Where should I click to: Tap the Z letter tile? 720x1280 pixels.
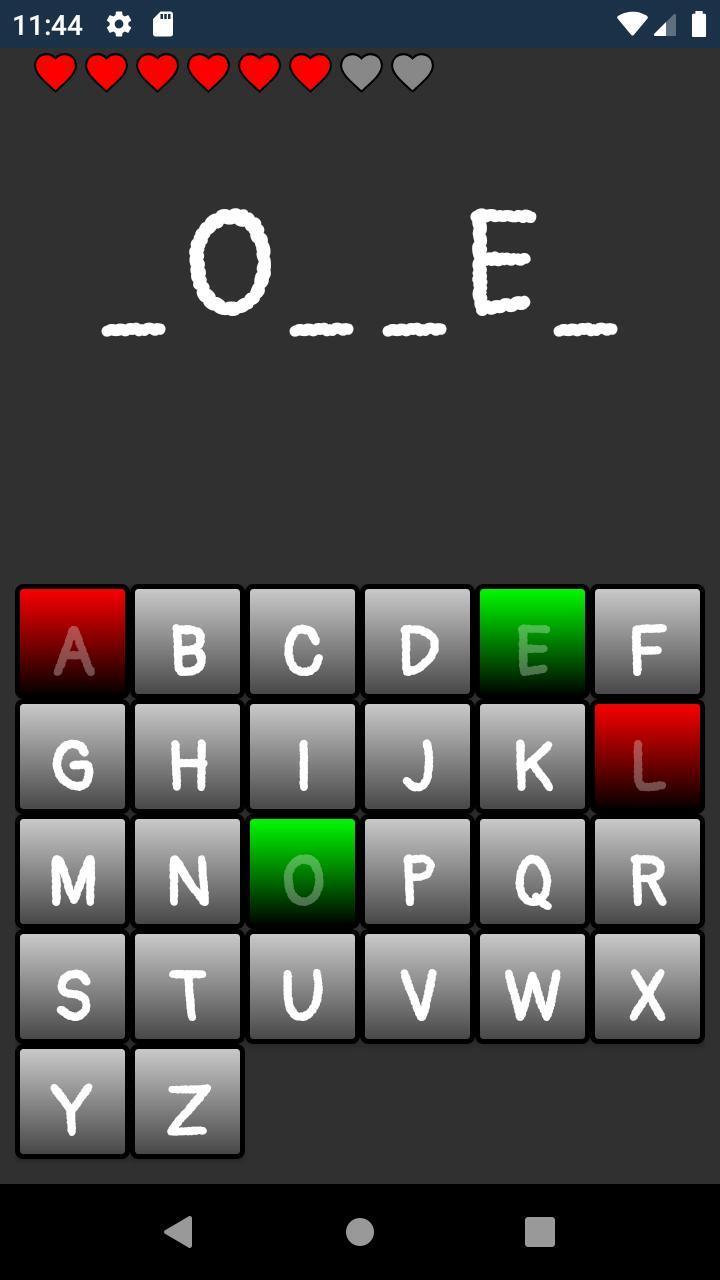pos(188,1101)
